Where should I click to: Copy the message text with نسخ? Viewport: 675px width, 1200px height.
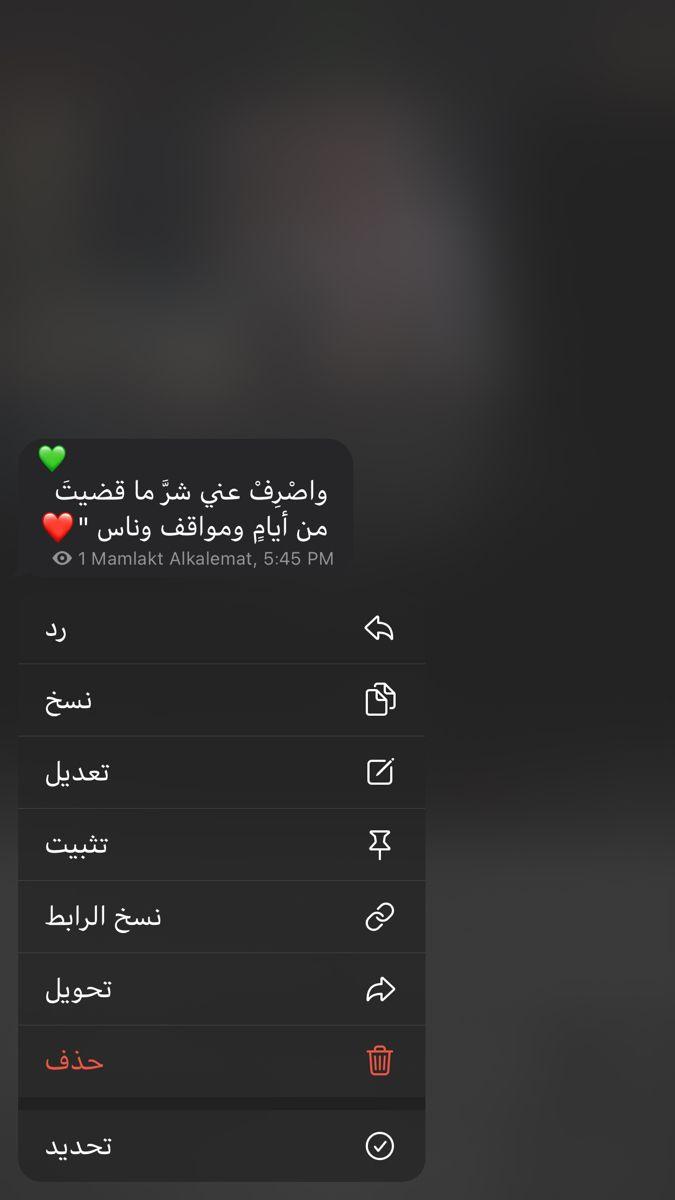(x=221, y=700)
